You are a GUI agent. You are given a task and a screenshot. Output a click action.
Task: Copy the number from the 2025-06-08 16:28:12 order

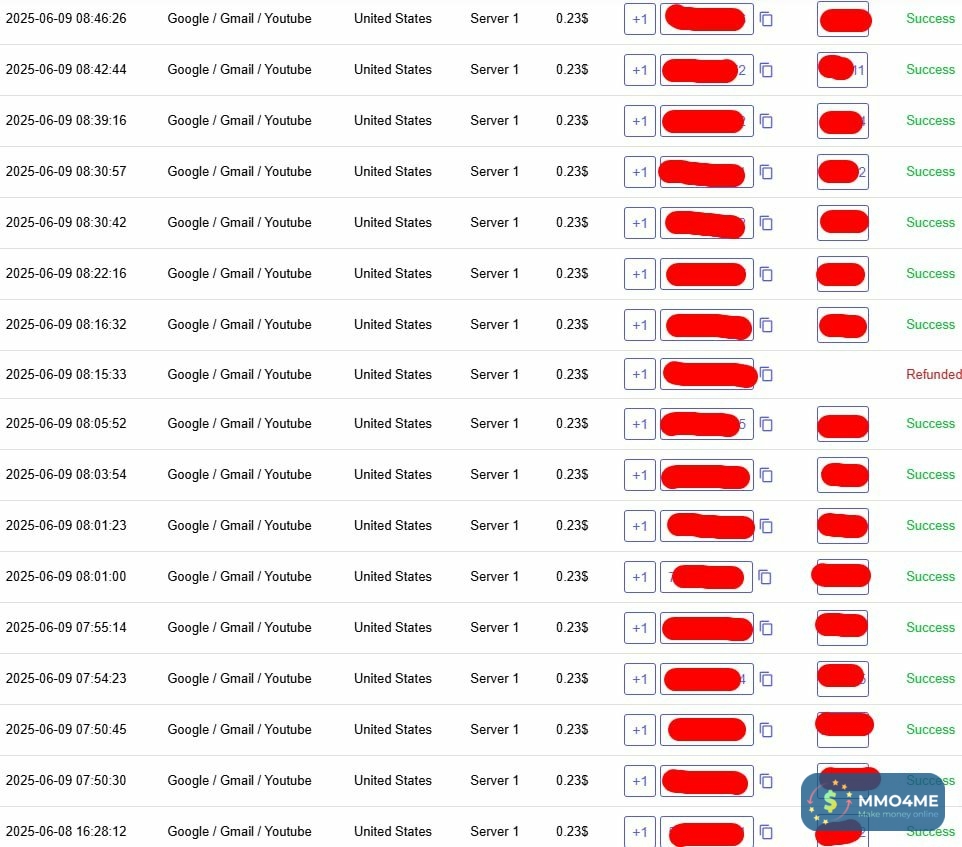(x=766, y=832)
